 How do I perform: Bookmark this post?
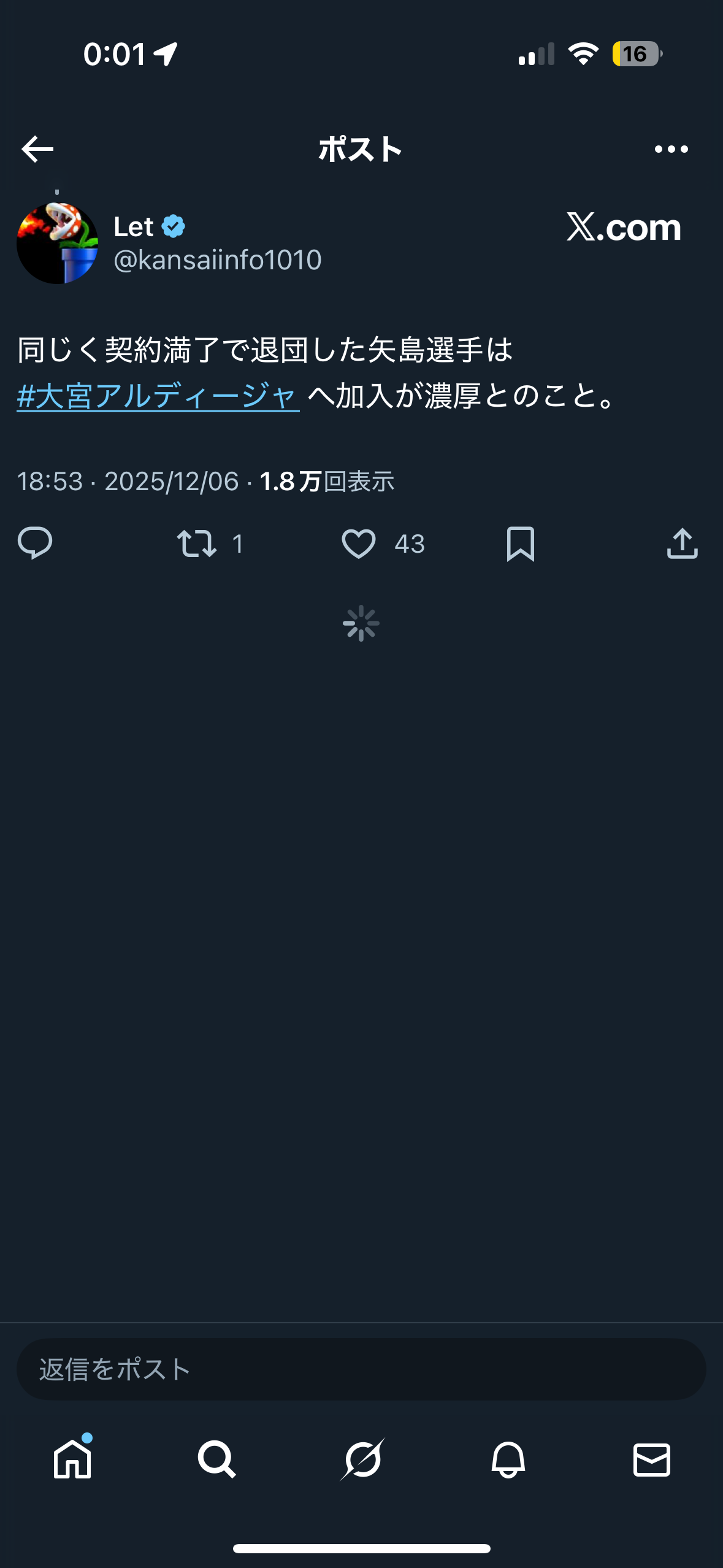tap(521, 544)
